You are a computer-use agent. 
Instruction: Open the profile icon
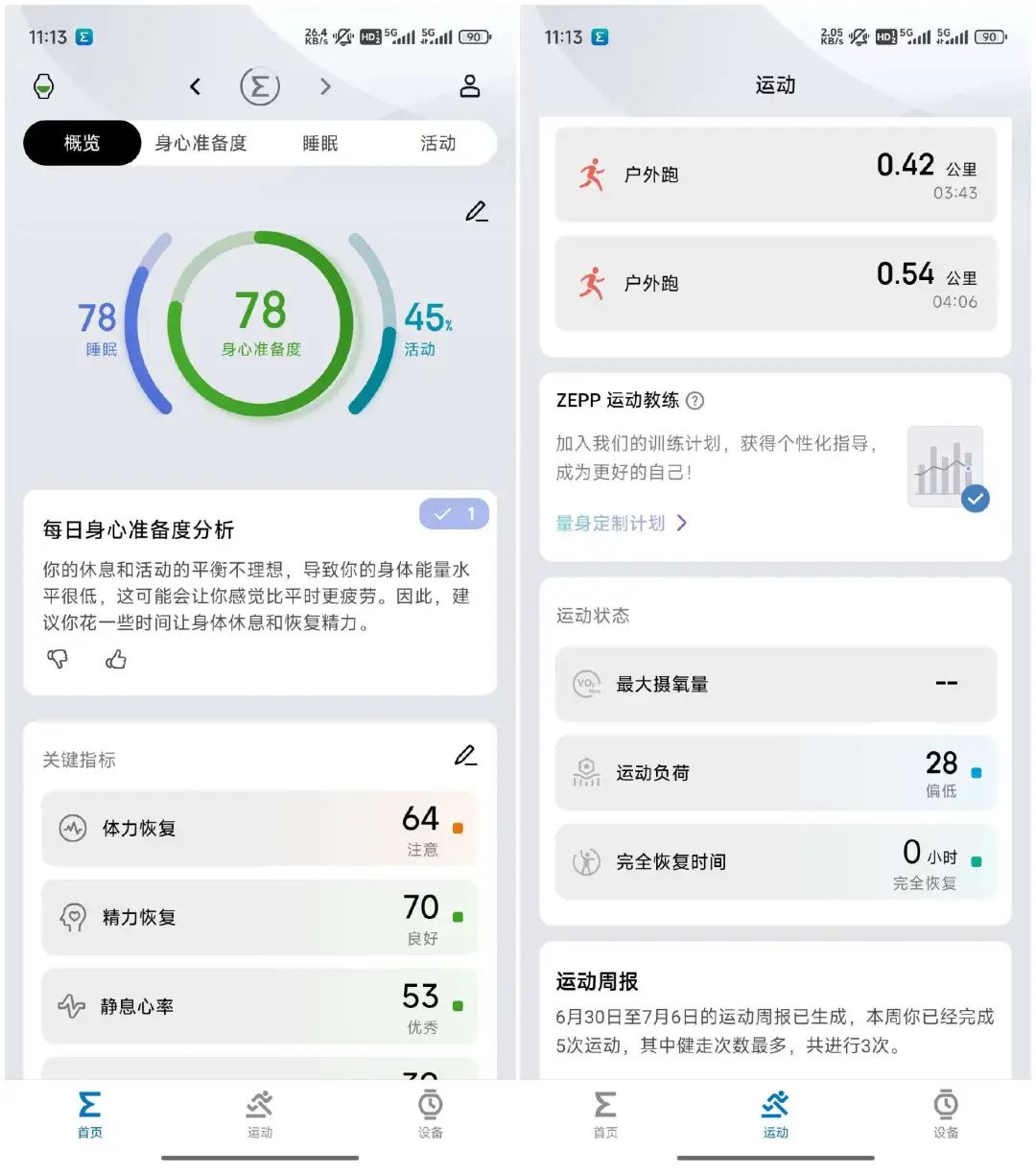tap(469, 86)
